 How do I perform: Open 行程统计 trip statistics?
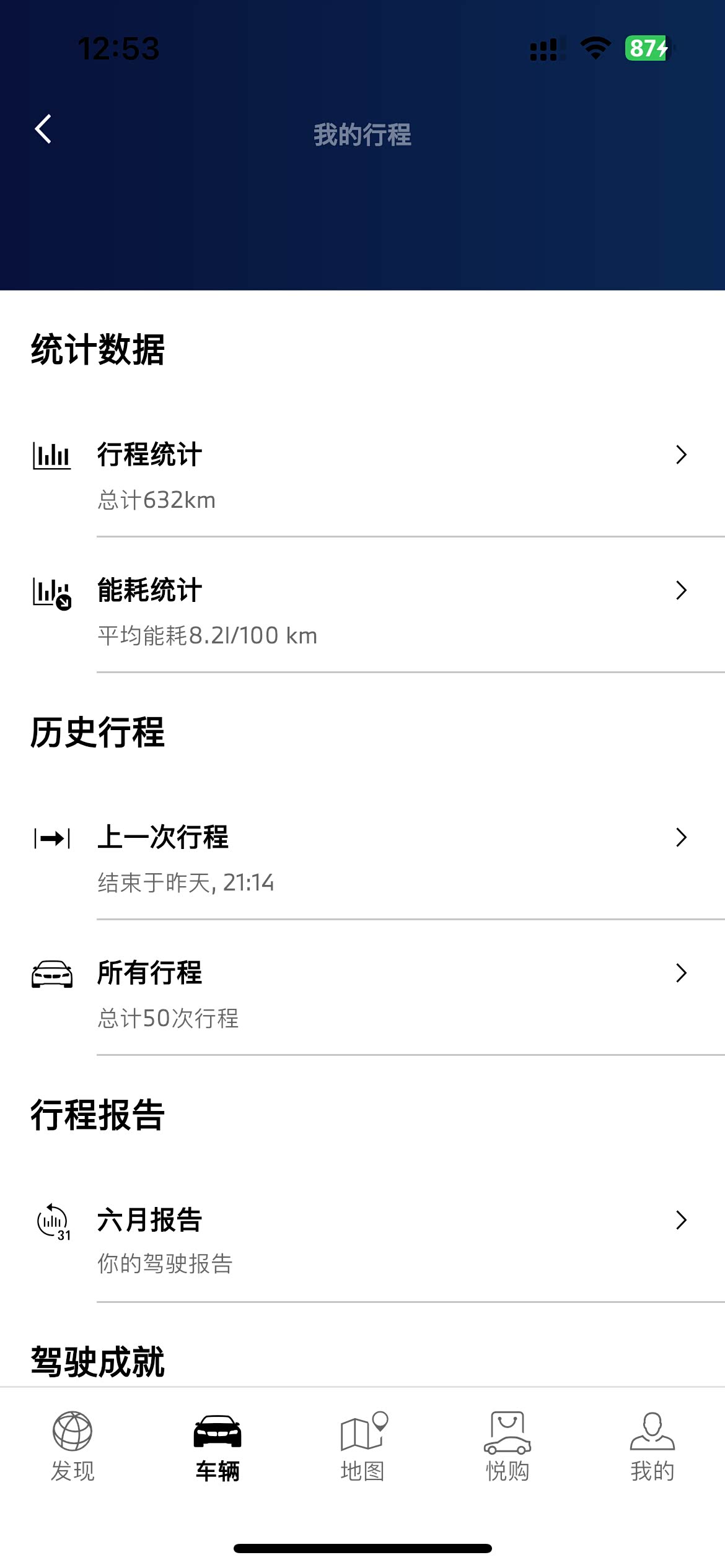(x=362, y=475)
